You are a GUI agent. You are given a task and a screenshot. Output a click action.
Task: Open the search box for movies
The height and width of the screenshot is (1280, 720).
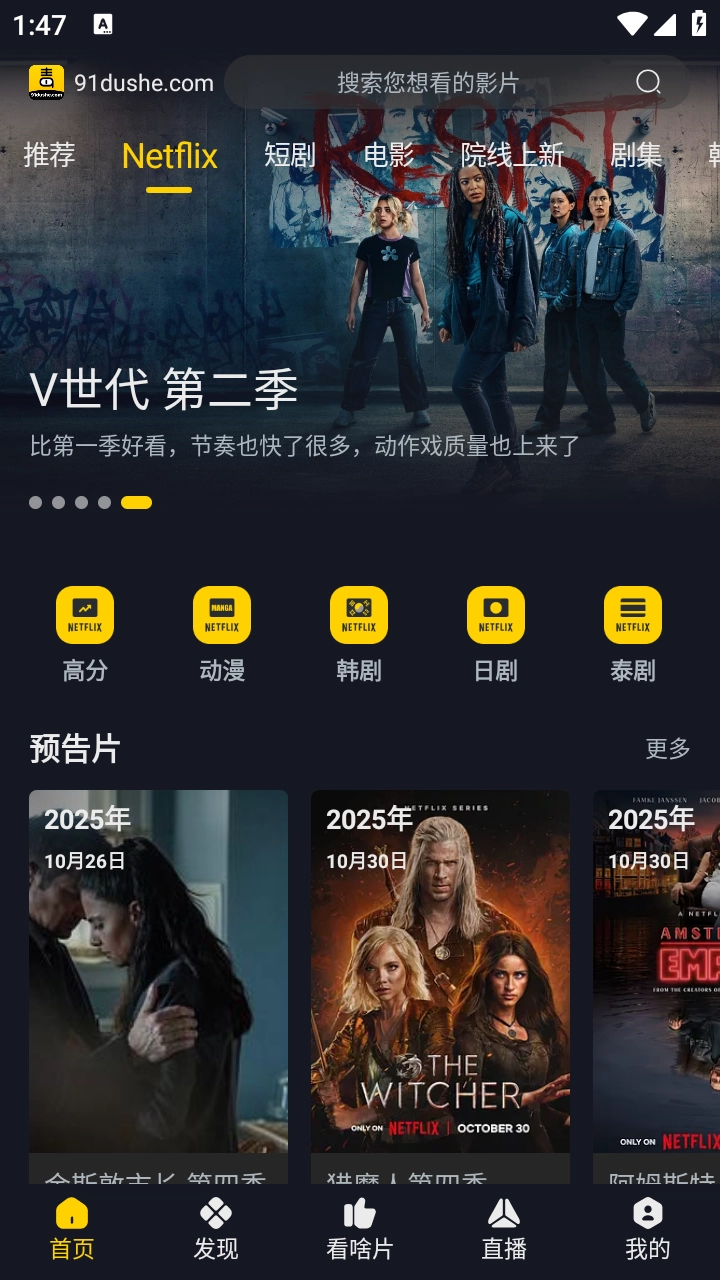456,82
